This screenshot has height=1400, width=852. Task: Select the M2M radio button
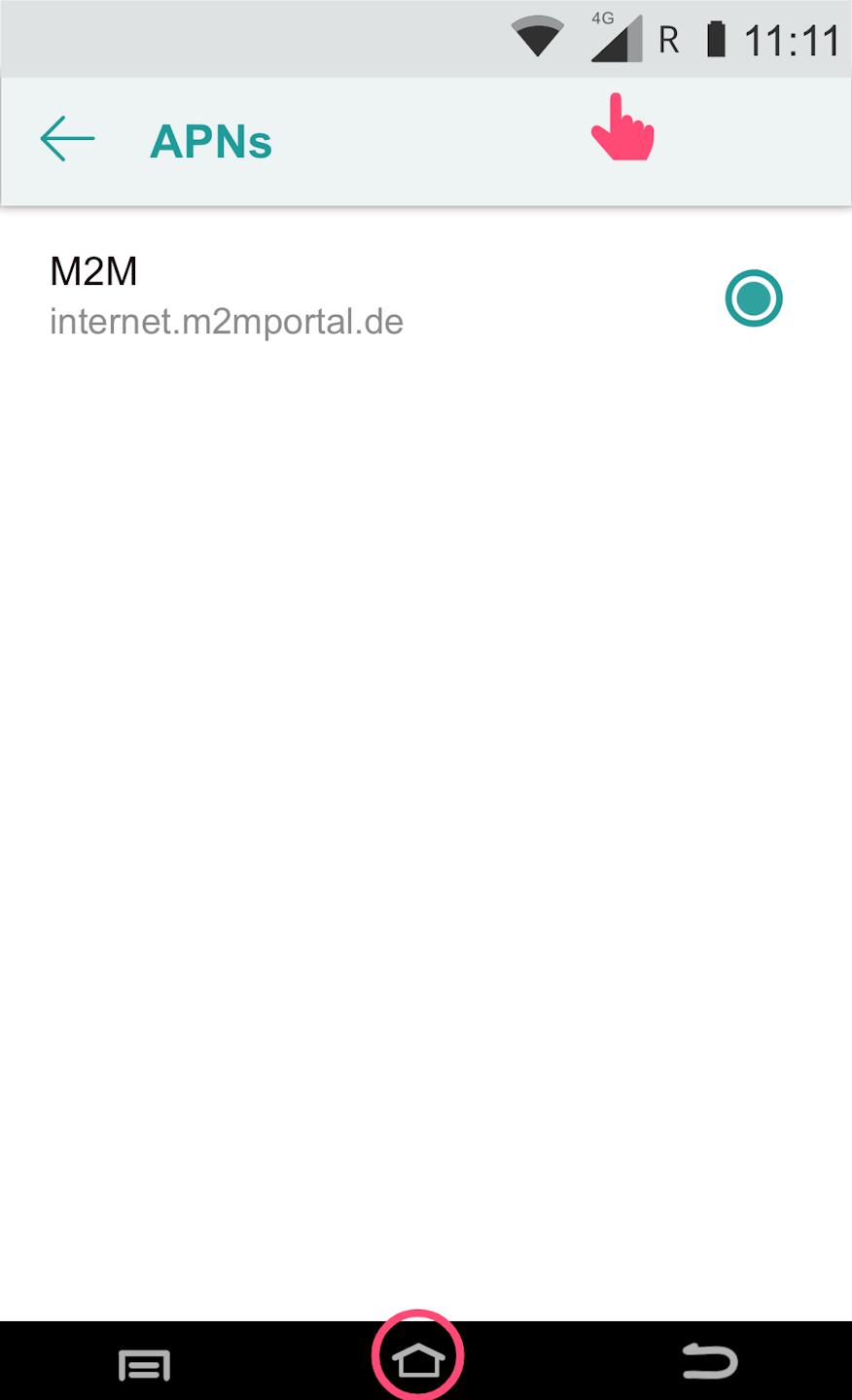[x=754, y=297]
